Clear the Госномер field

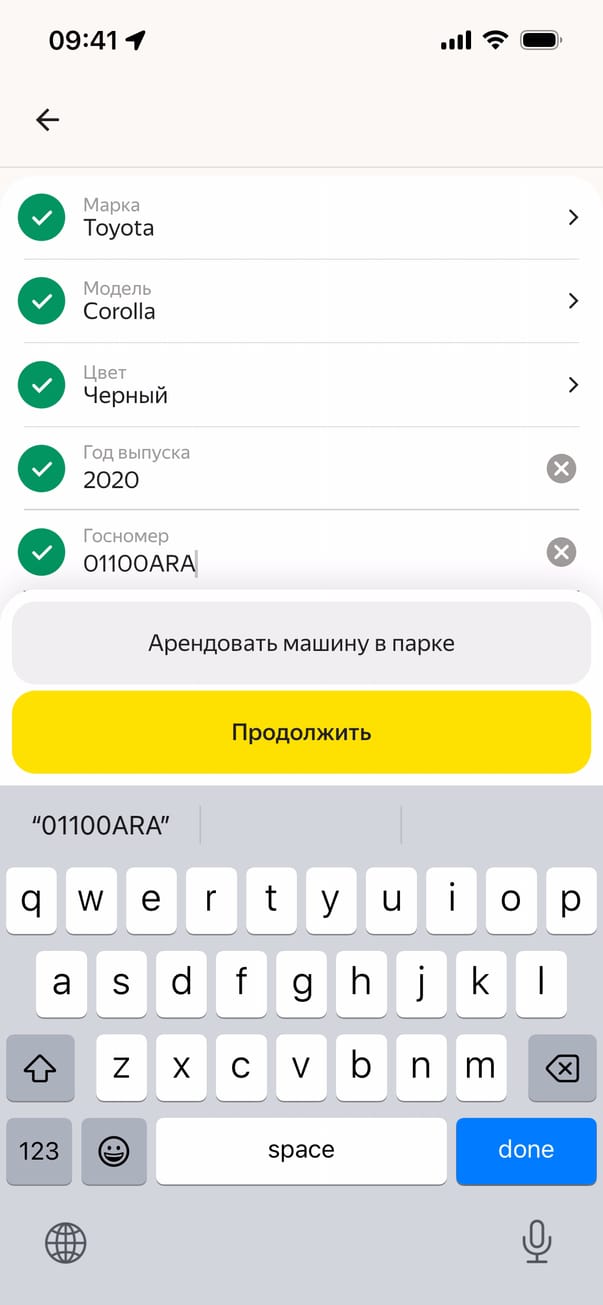tap(562, 552)
